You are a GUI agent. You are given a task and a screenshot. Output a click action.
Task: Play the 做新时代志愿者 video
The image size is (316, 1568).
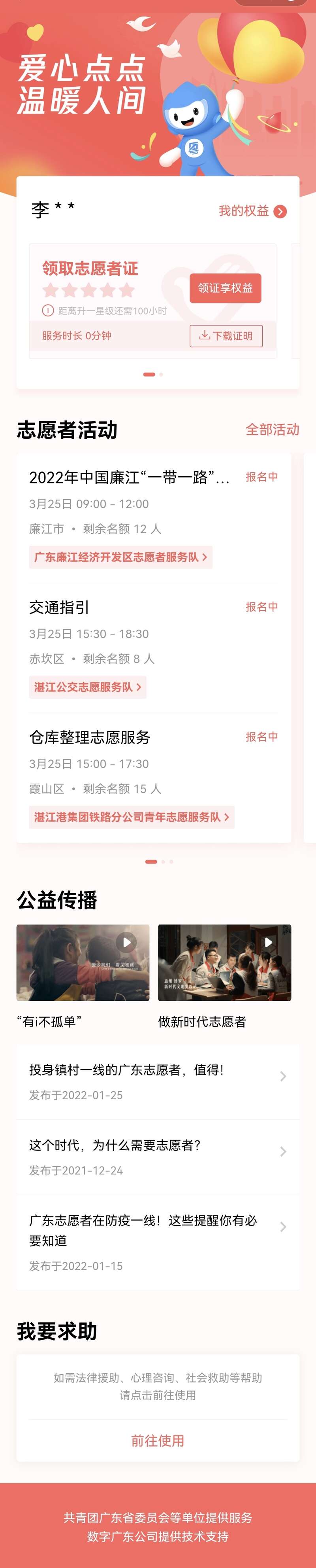tap(224, 962)
